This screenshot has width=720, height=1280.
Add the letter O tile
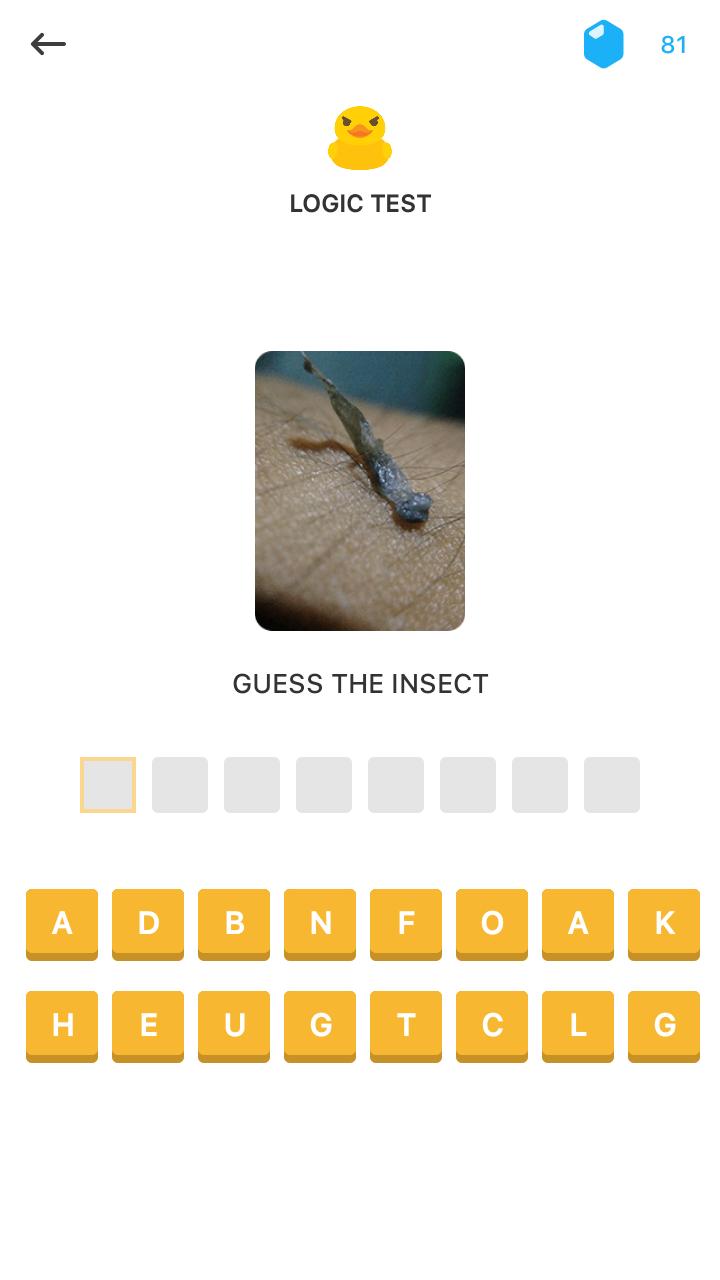click(492, 923)
